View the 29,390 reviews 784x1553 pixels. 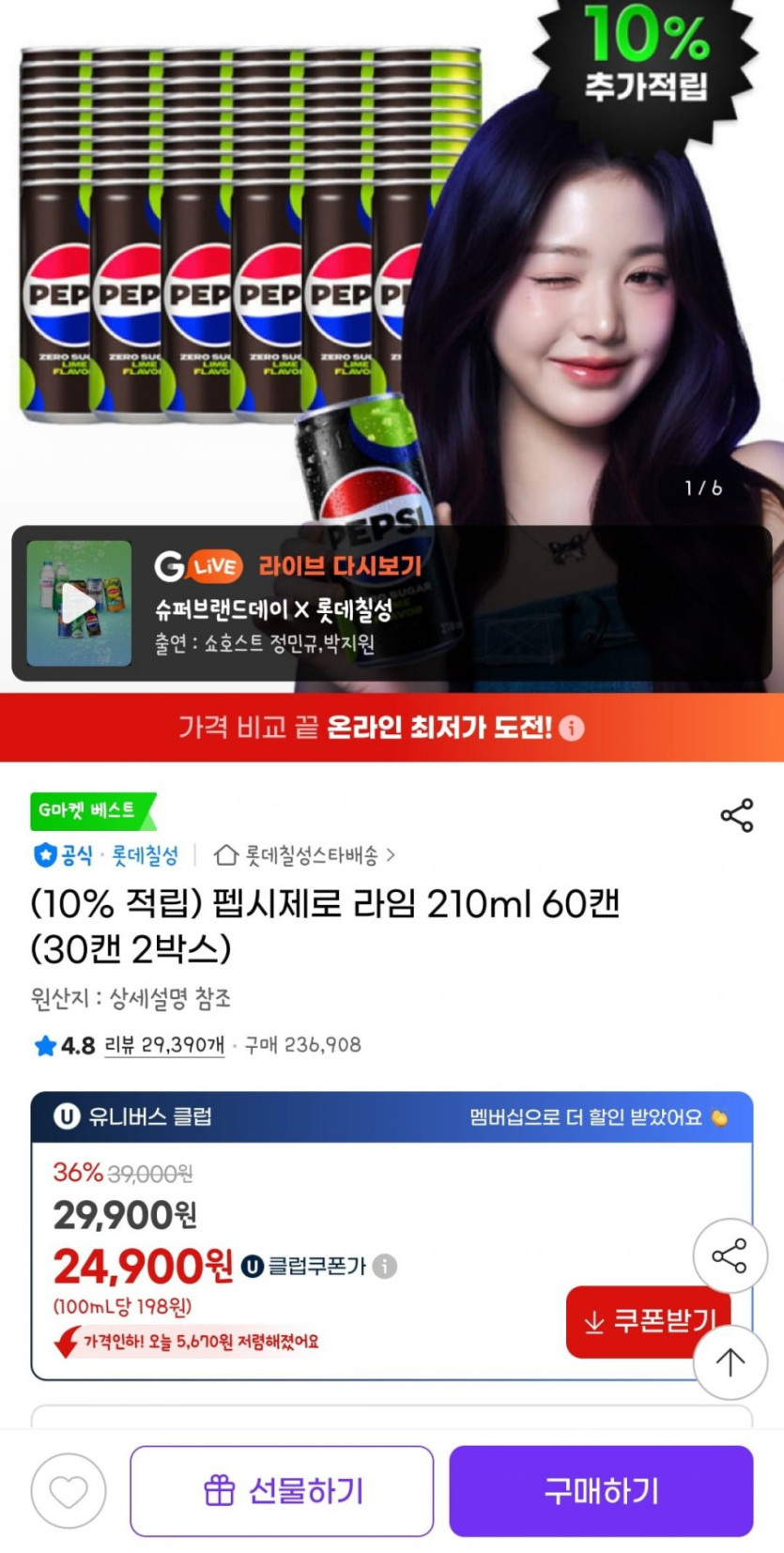pos(164,1045)
